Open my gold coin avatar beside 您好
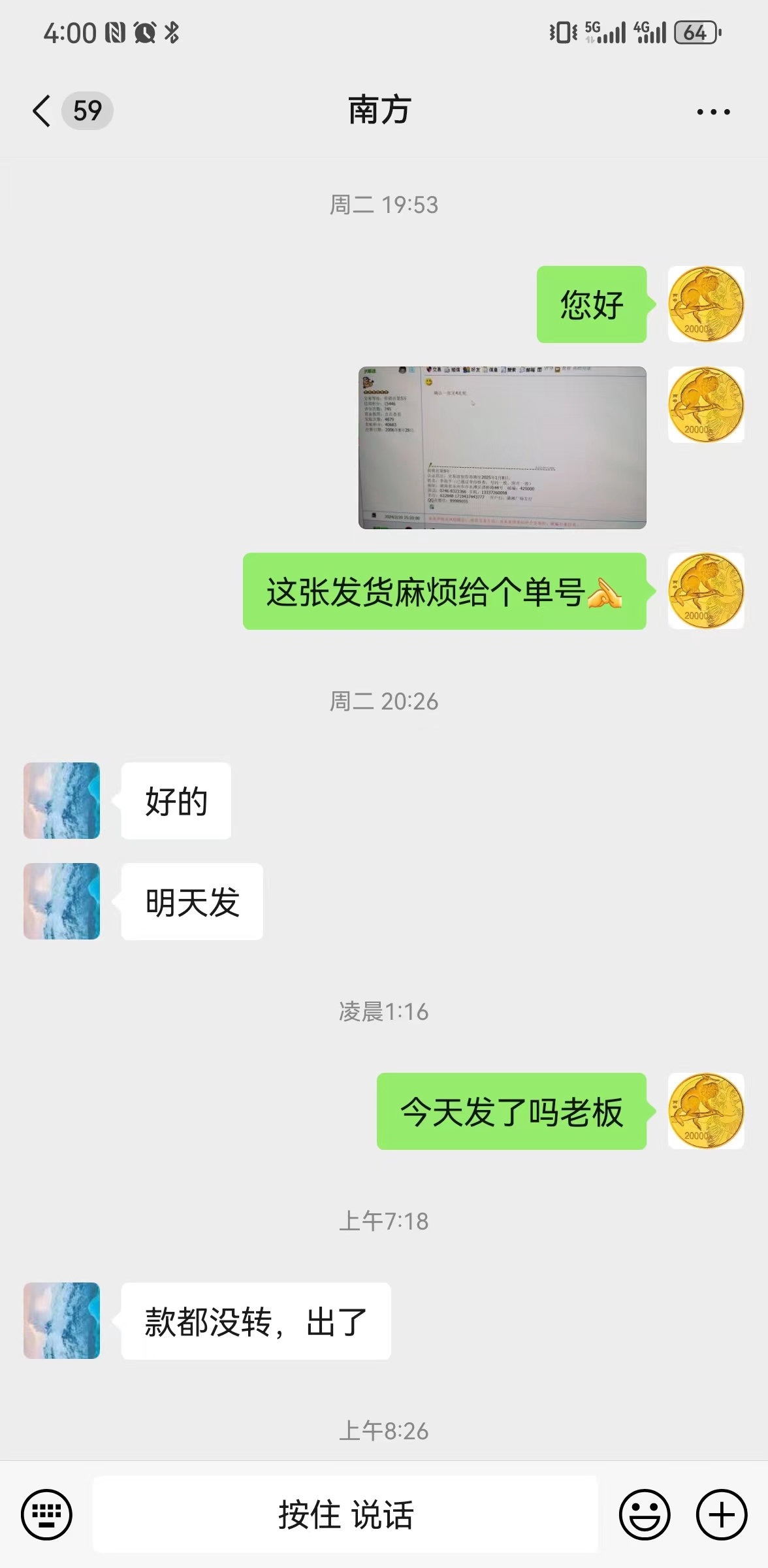Screen dimensions: 768x1568 click(x=705, y=304)
